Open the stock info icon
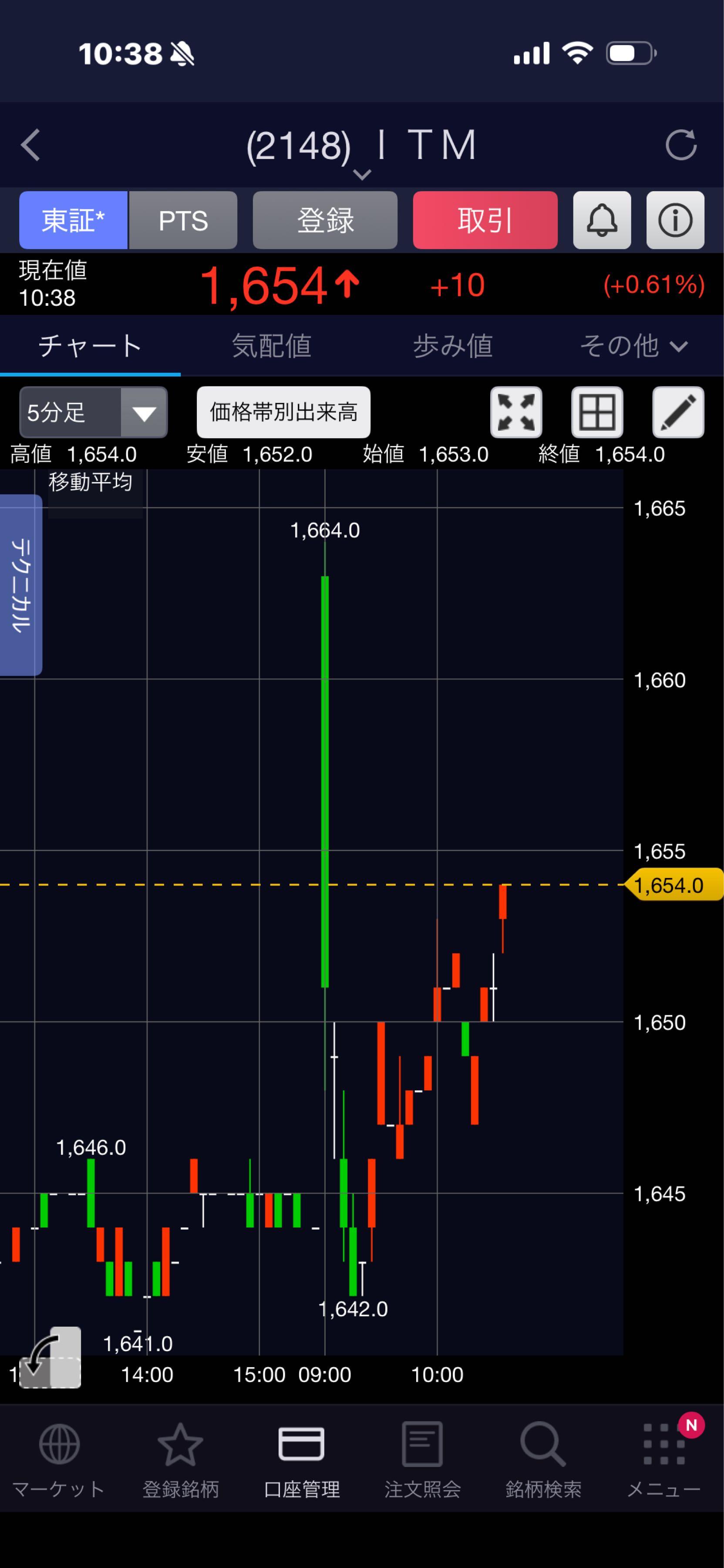Viewport: 724px width, 1568px height. click(675, 220)
